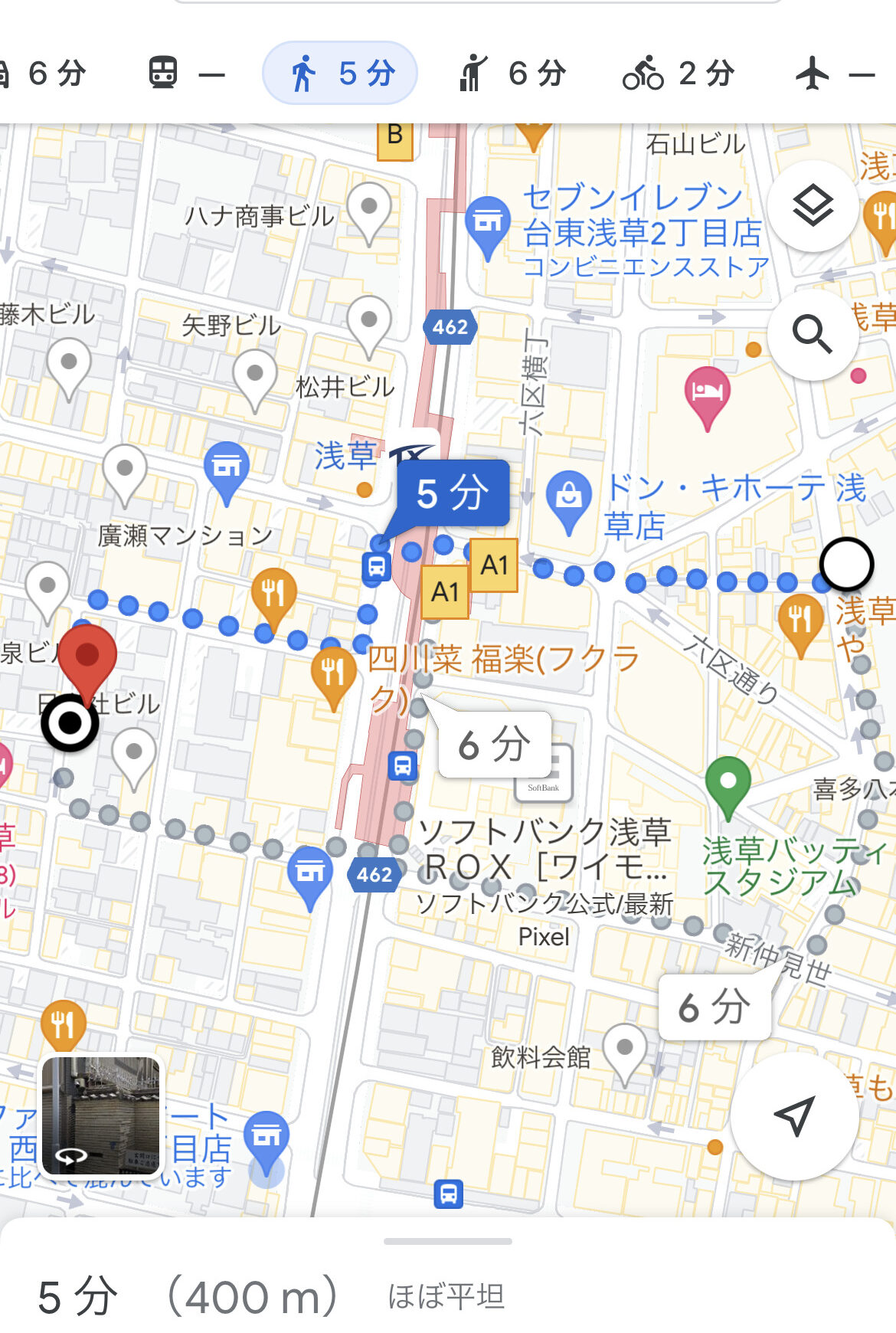896x1333 pixels.
Task: Tap the hotel bed marker pin
Action: coord(707,392)
